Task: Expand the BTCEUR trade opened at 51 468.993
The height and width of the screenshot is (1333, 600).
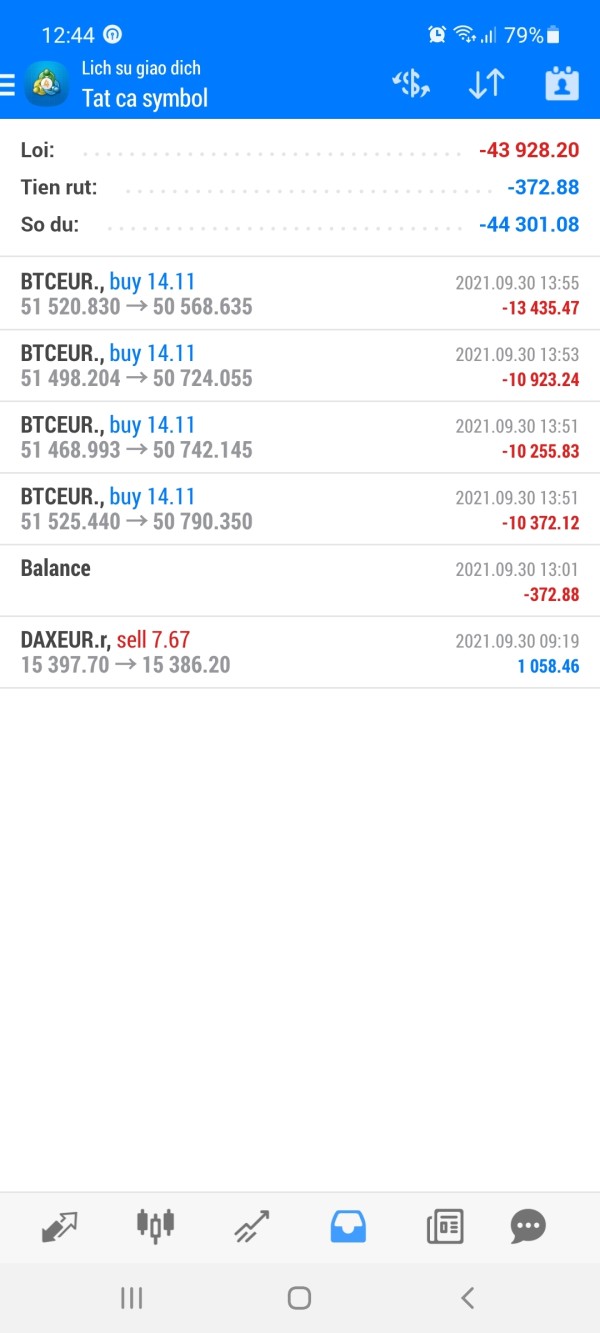Action: [300, 438]
